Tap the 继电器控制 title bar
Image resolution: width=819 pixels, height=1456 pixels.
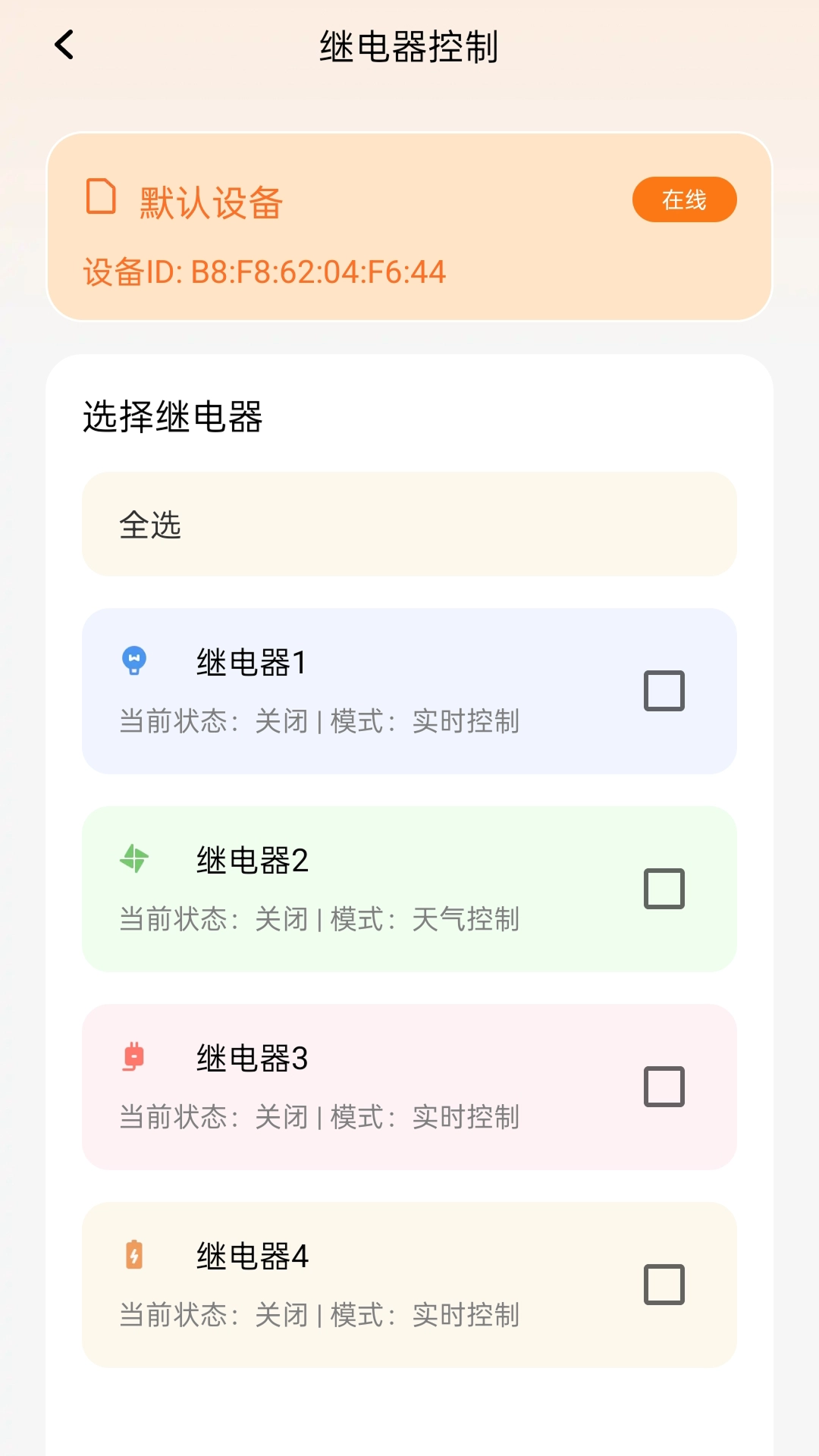(409, 44)
